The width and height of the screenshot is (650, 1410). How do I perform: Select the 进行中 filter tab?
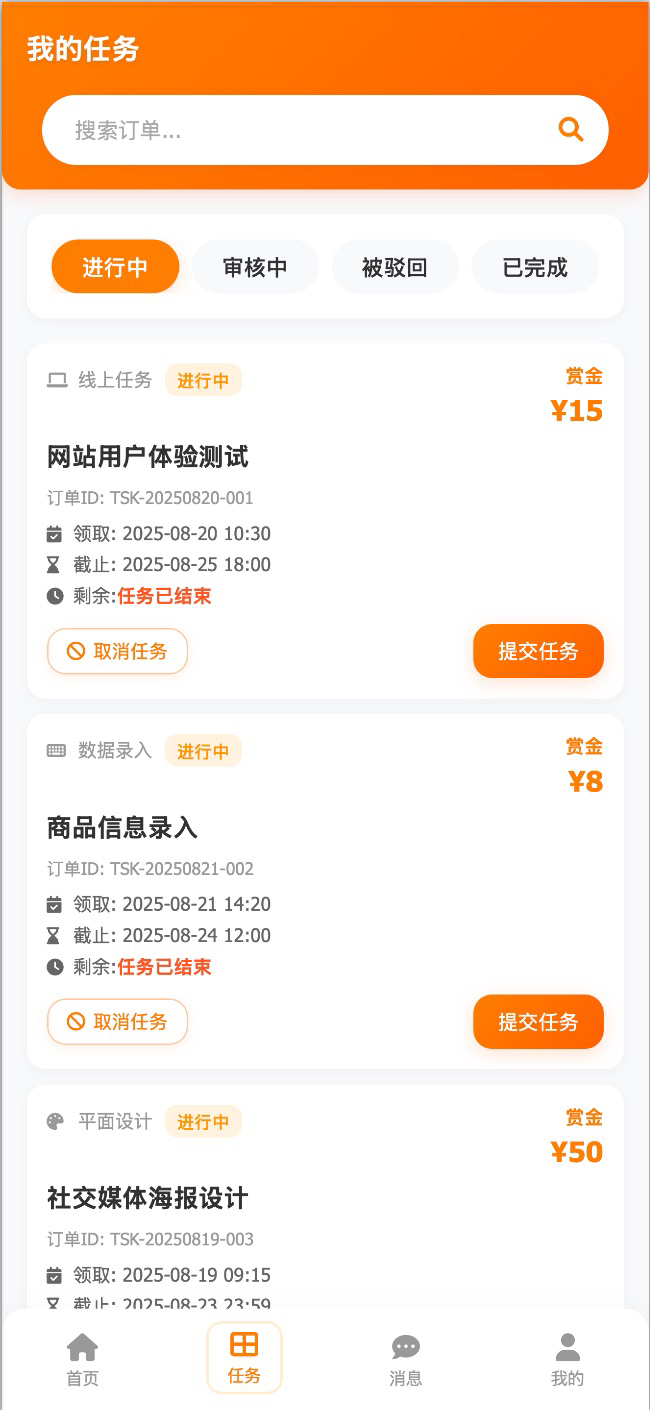point(115,267)
